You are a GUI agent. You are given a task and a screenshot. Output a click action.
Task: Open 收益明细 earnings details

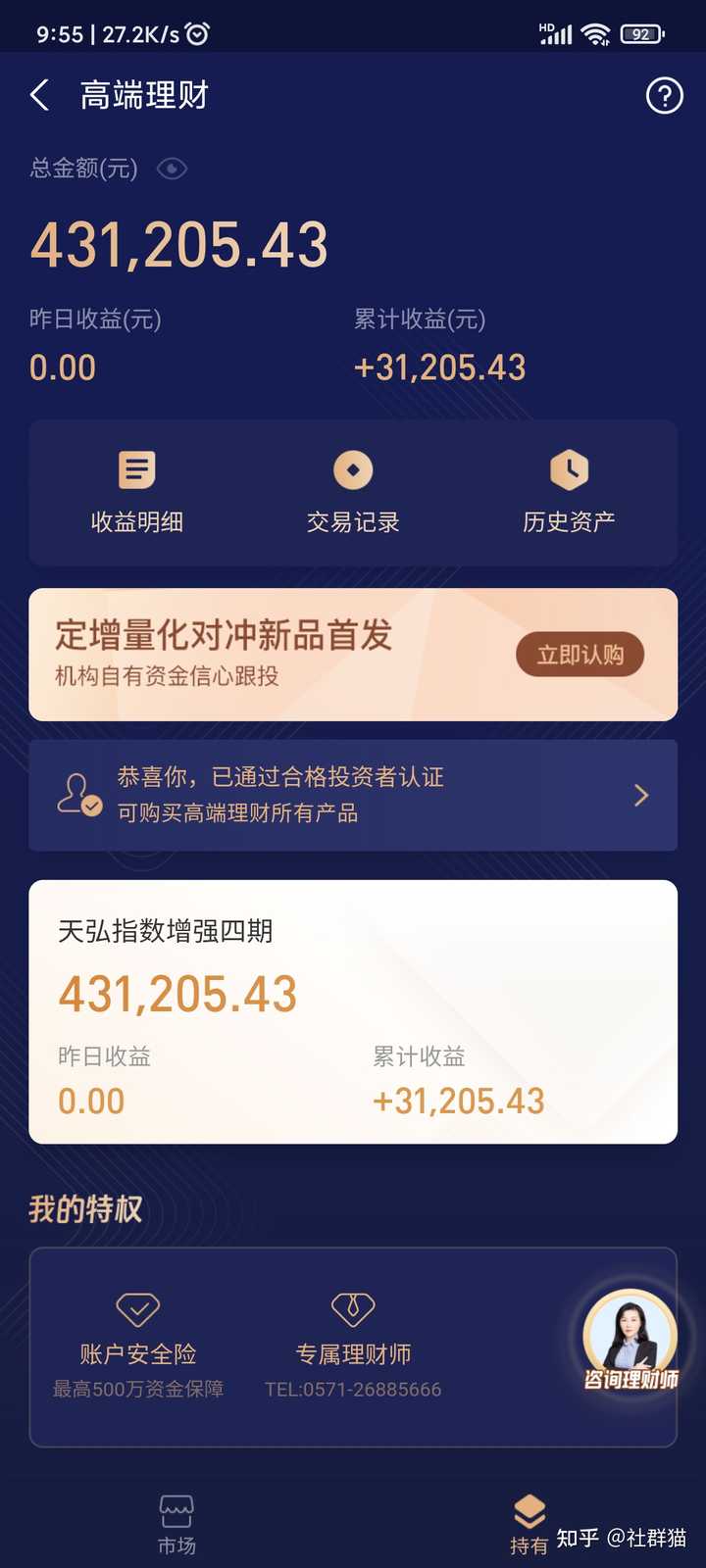pyautogui.click(x=137, y=492)
